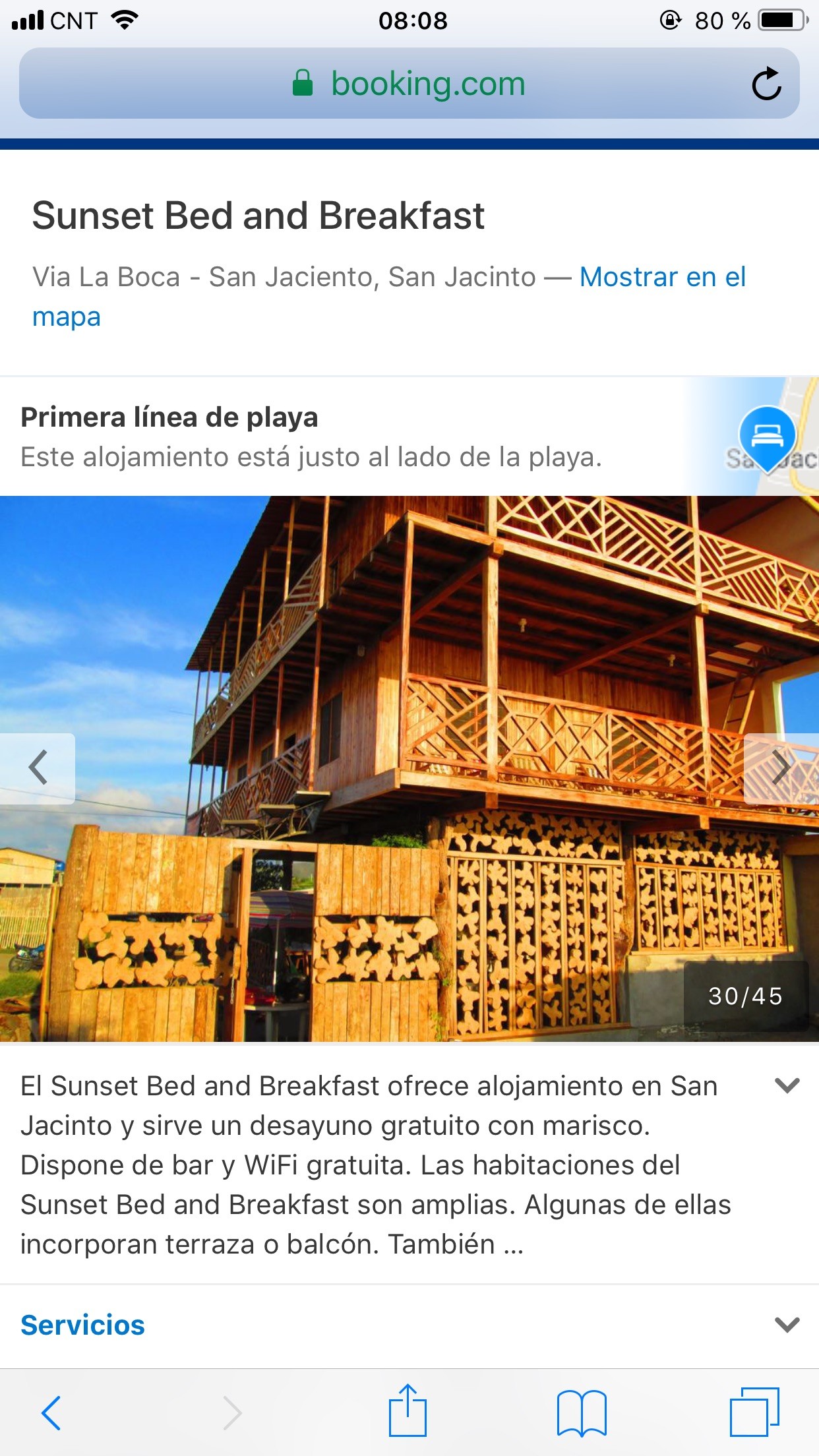Image resolution: width=819 pixels, height=1456 pixels.
Task: Go back to the previous page in Safari
Action: 51,1412
